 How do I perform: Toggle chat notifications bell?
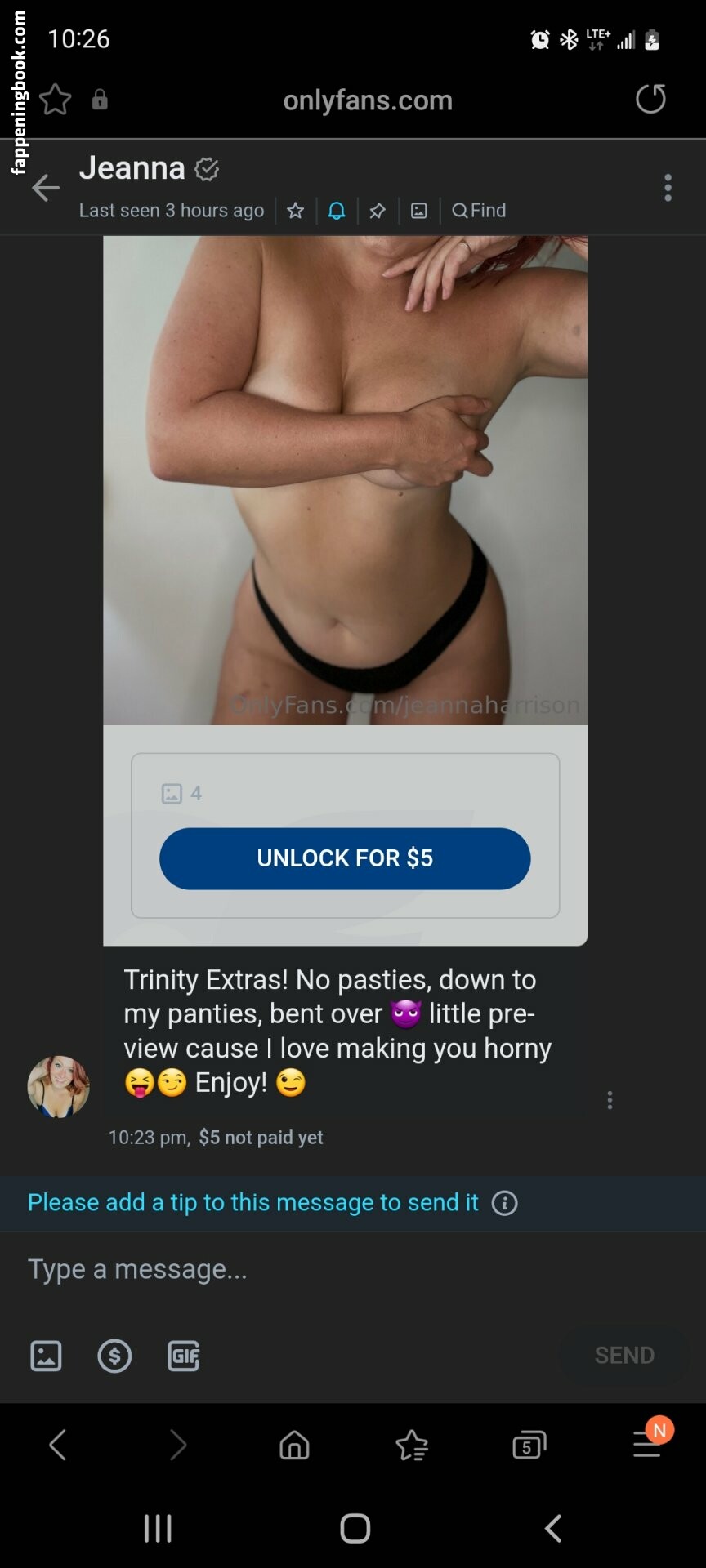point(337,211)
